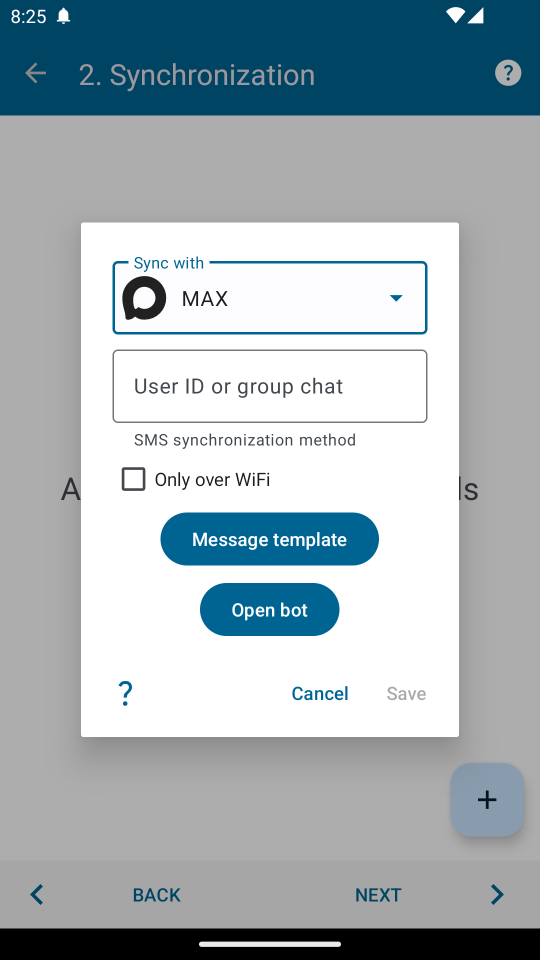Image resolution: width=540 pixels, height=960 pixels.
Task: Tap the User ID or group chat field
Action: click(269, 386)
